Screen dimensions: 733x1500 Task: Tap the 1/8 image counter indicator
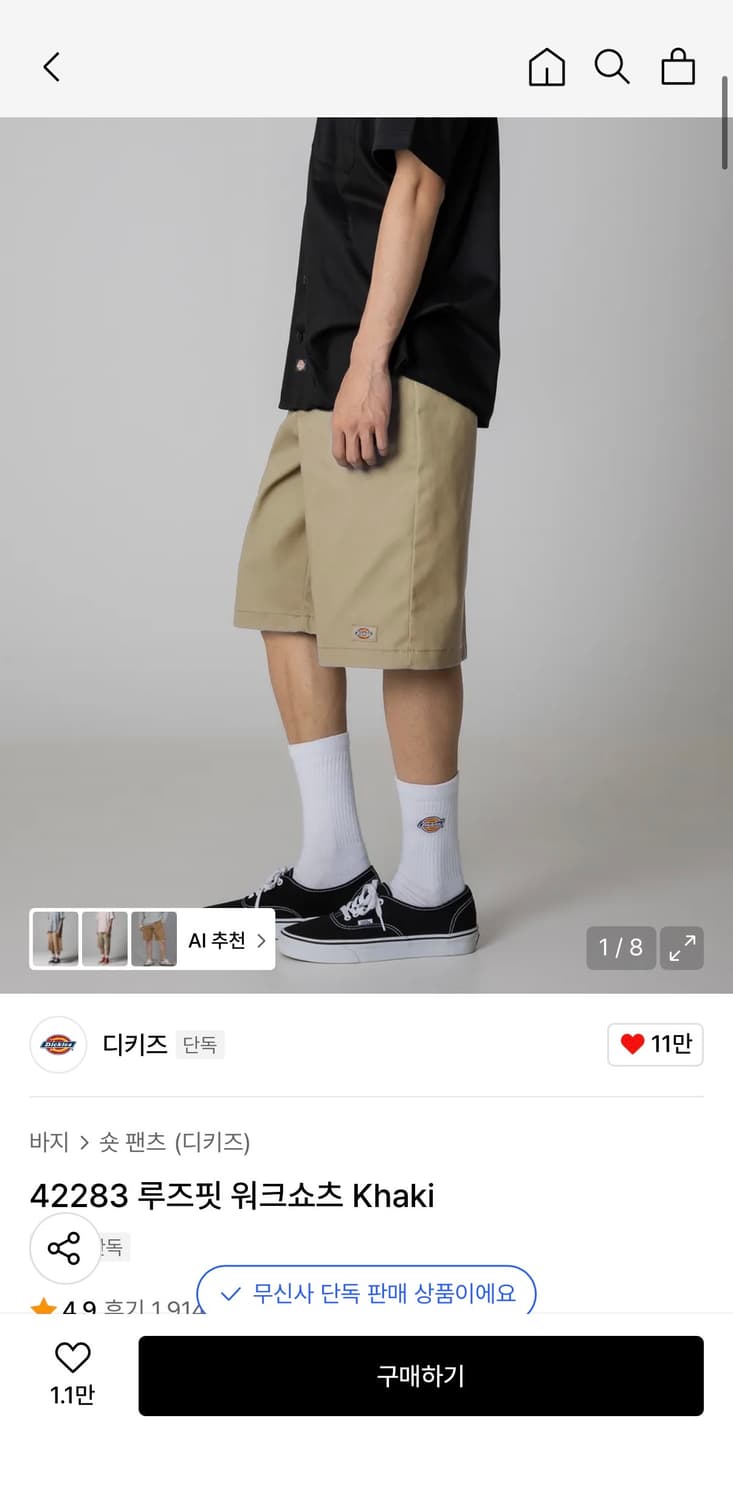(620, 947)
